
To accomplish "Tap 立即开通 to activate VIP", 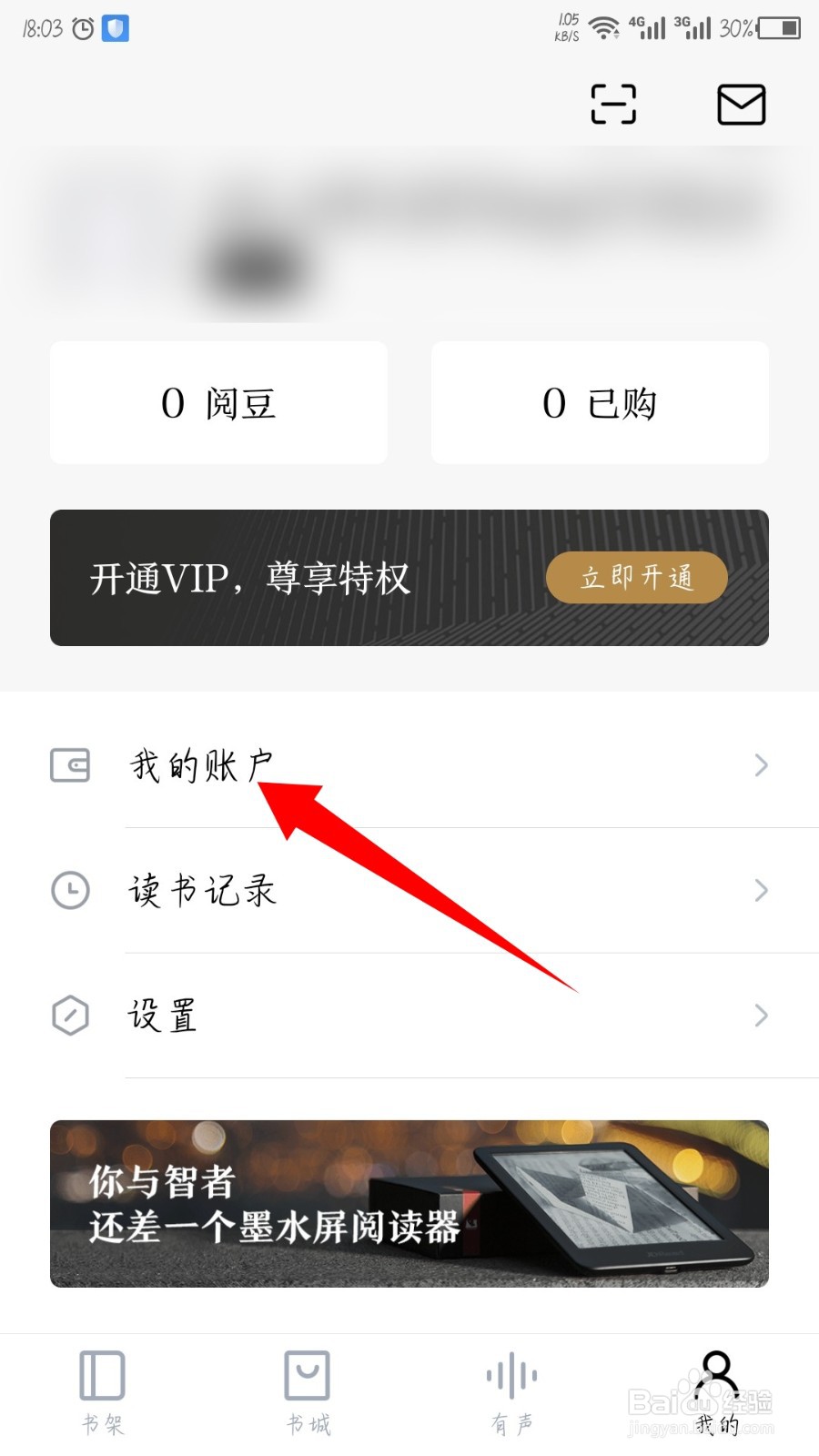I will 637,577.
